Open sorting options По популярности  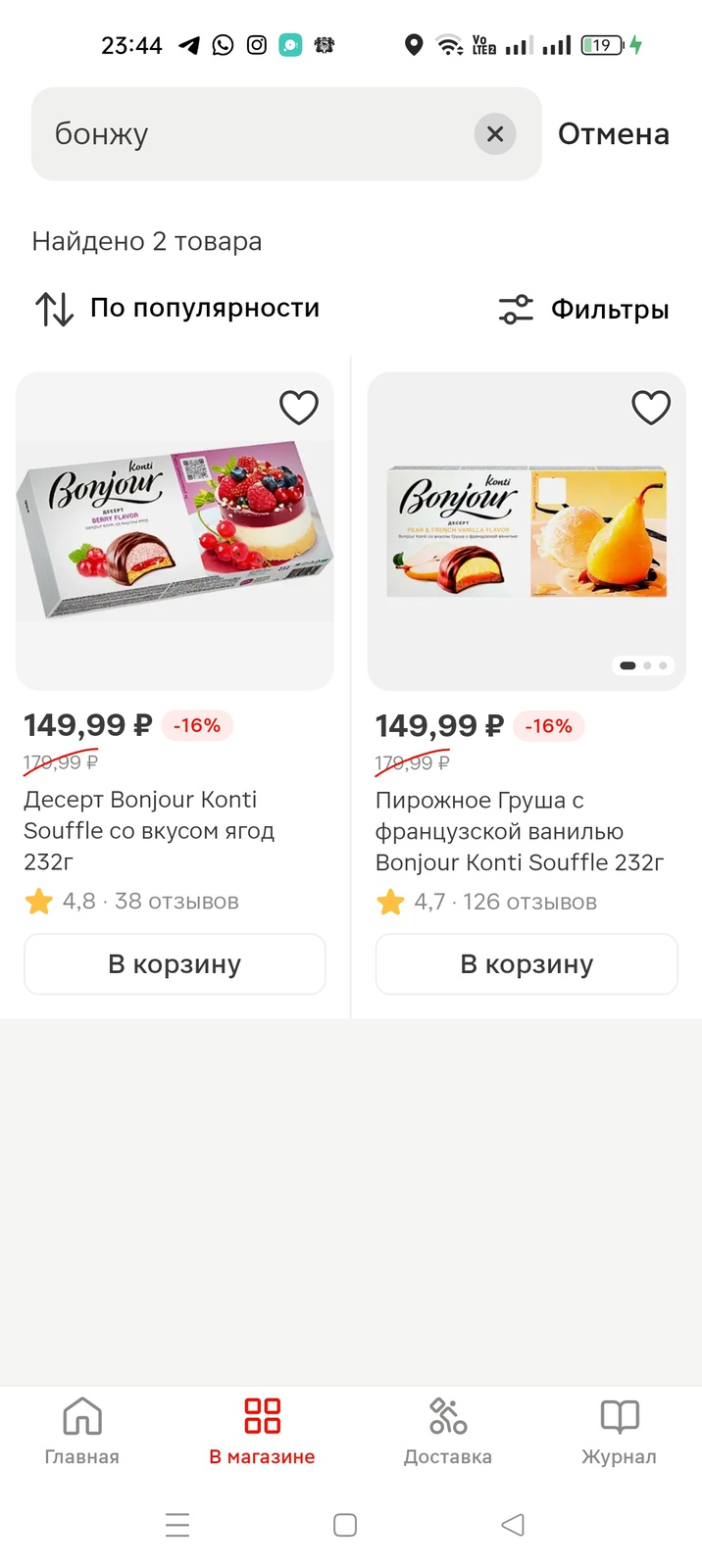(x=178, y=309)
